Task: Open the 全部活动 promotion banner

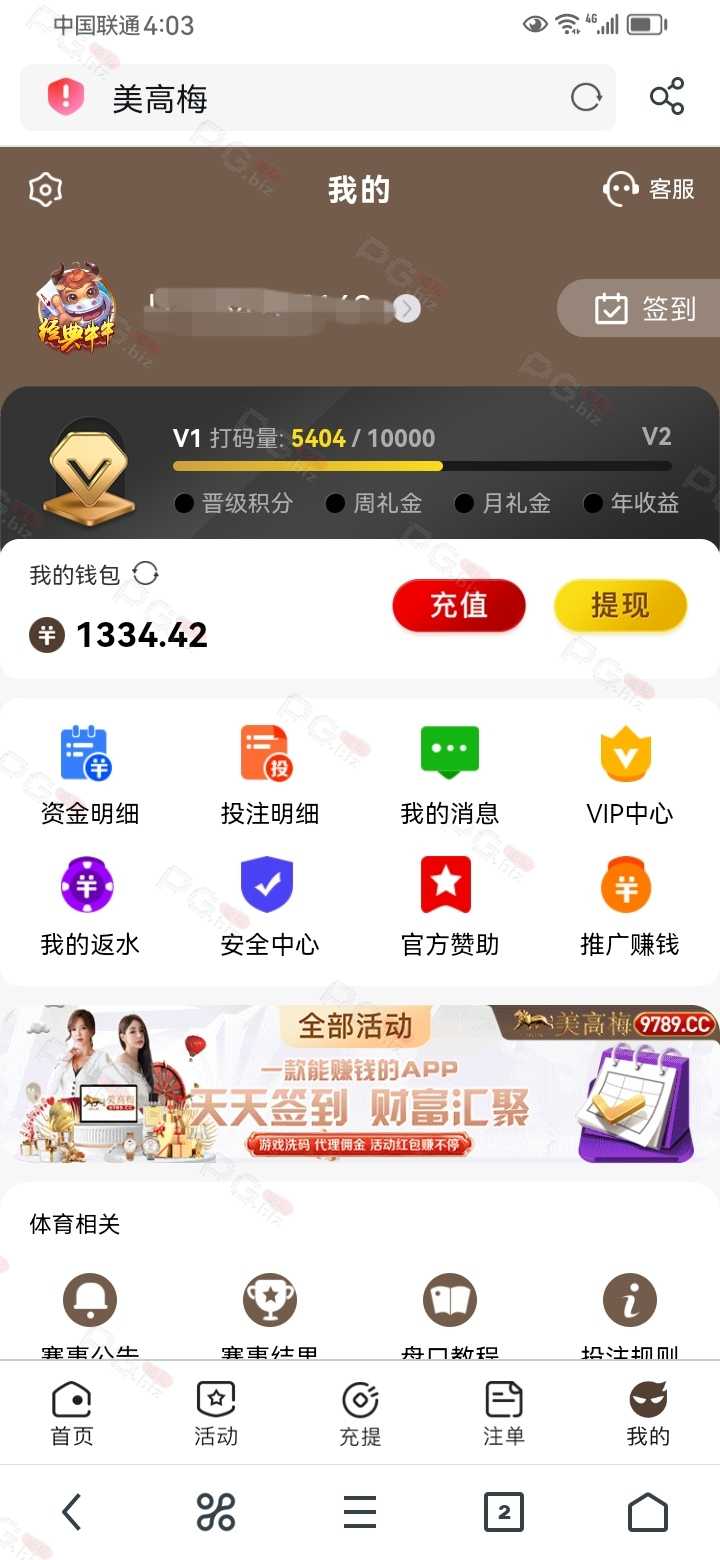Action: click(x=360, y=1085)
